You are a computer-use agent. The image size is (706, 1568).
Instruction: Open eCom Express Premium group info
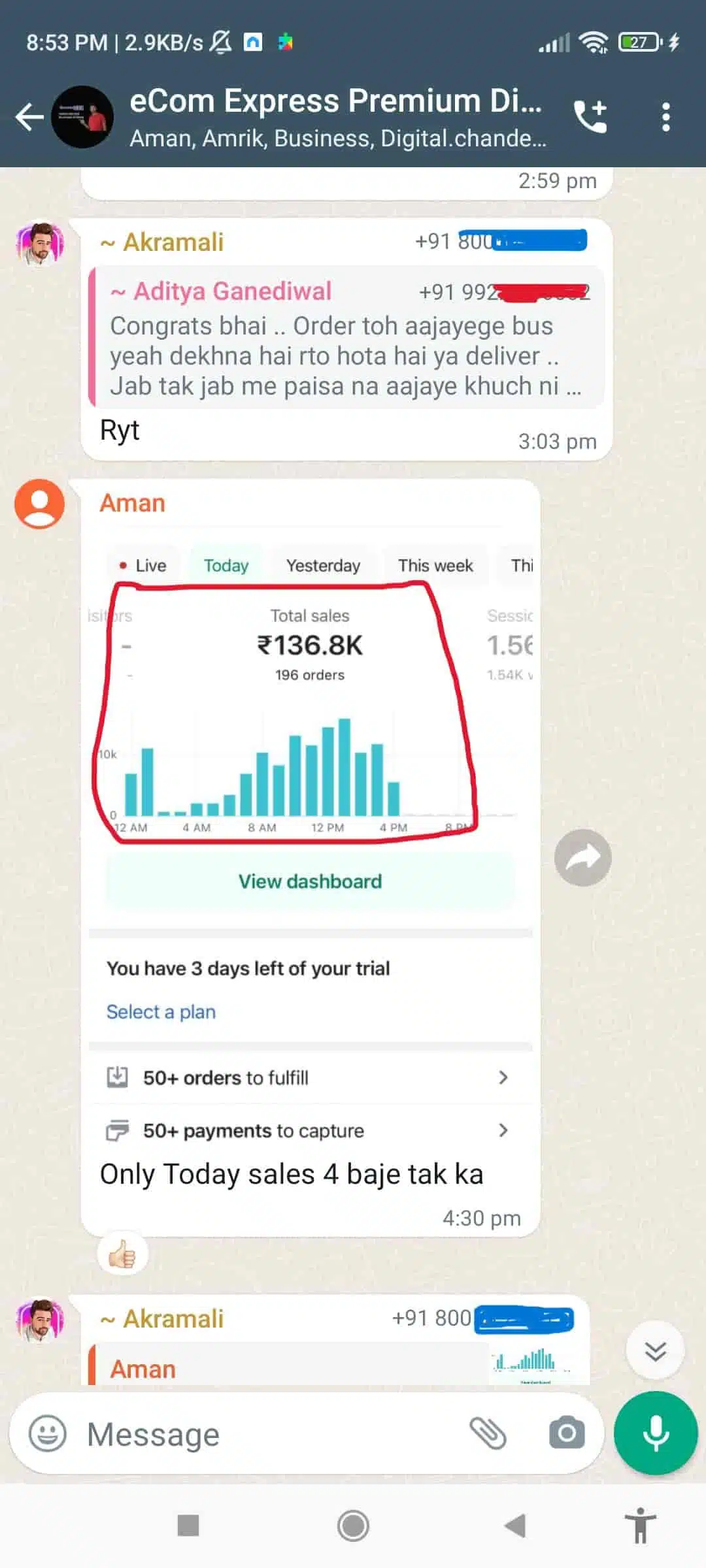point(337,118)
